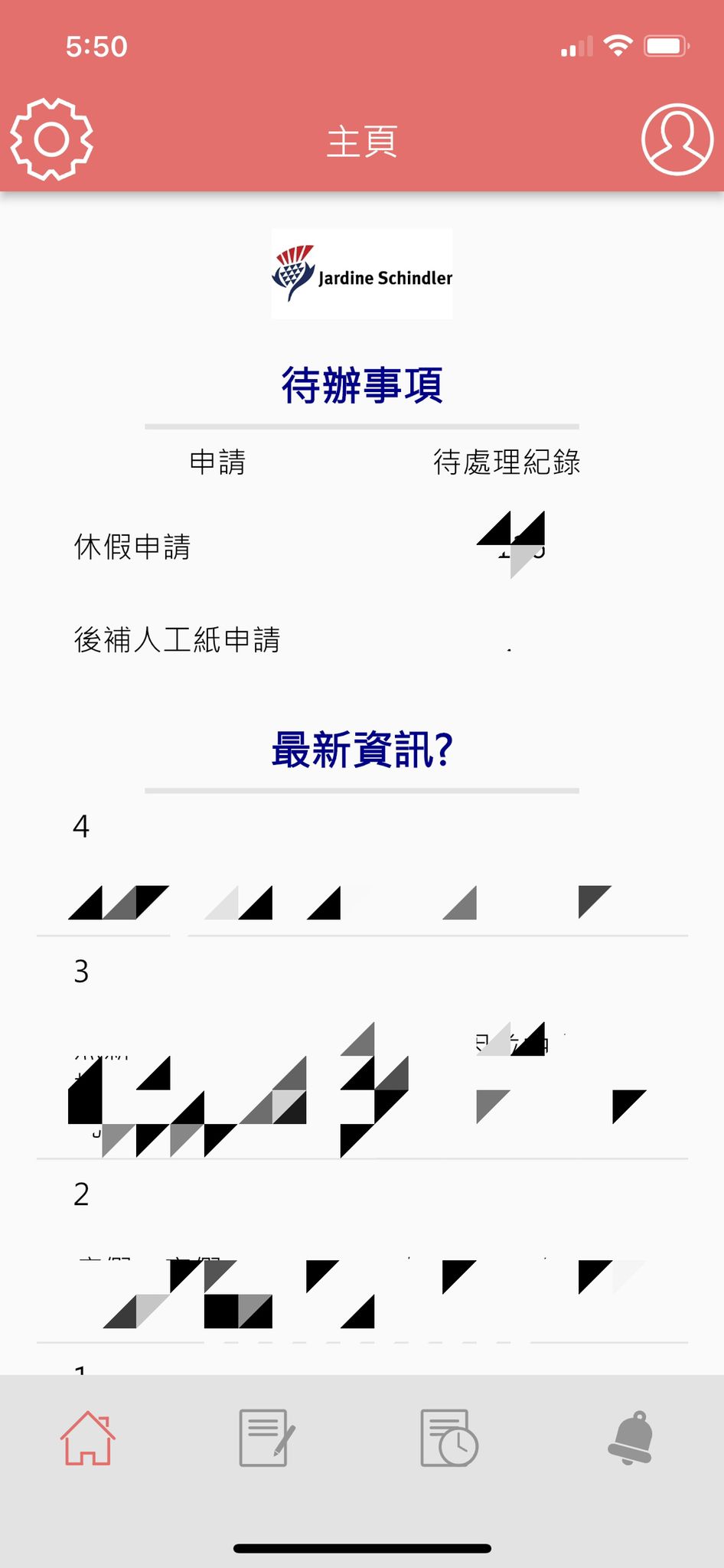Switch to the history records tab

click(448, 1438)
